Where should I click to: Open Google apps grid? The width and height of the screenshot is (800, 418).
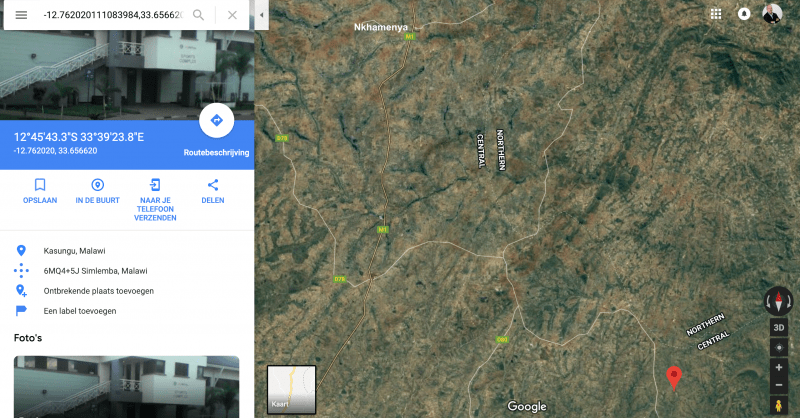(x=716, y=14)
